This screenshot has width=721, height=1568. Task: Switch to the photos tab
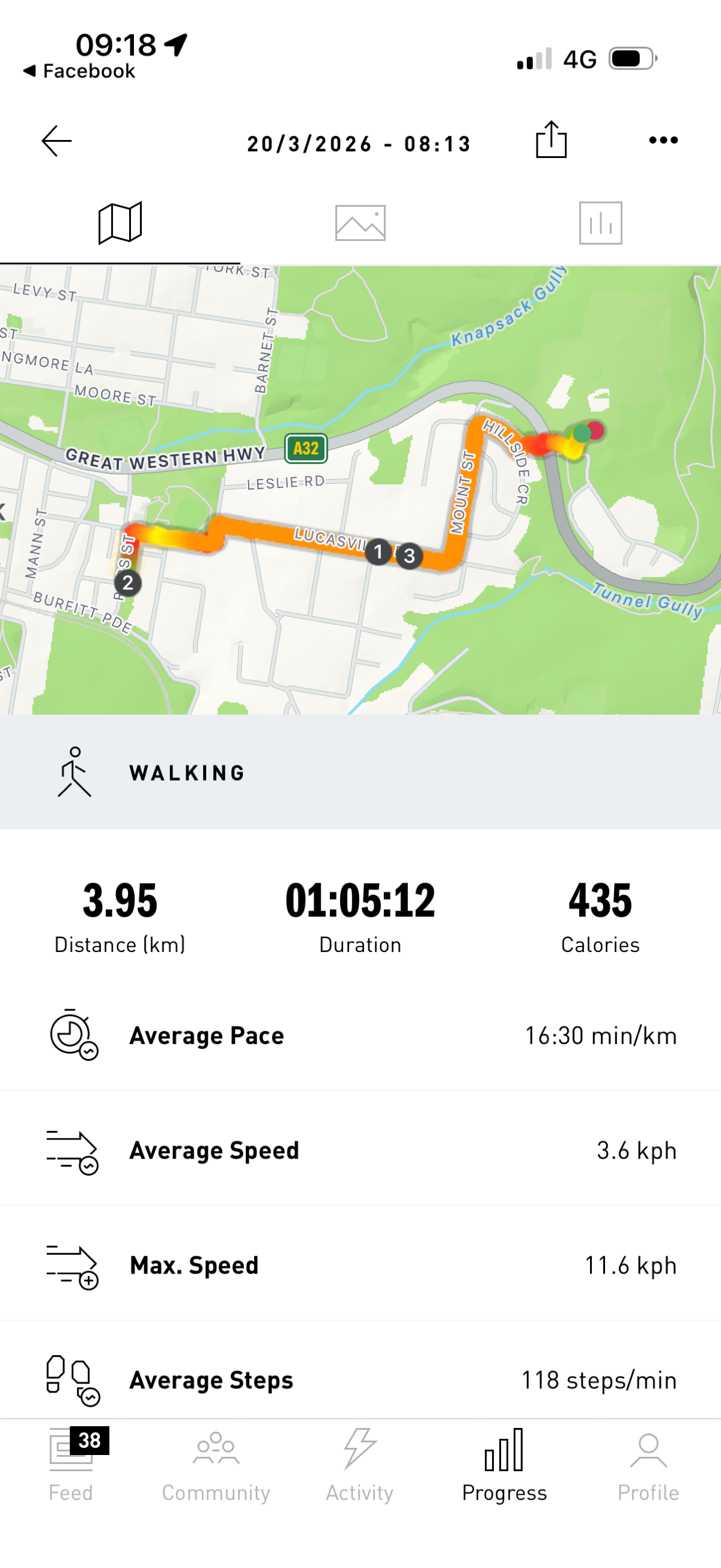click(x=360, y=223)
